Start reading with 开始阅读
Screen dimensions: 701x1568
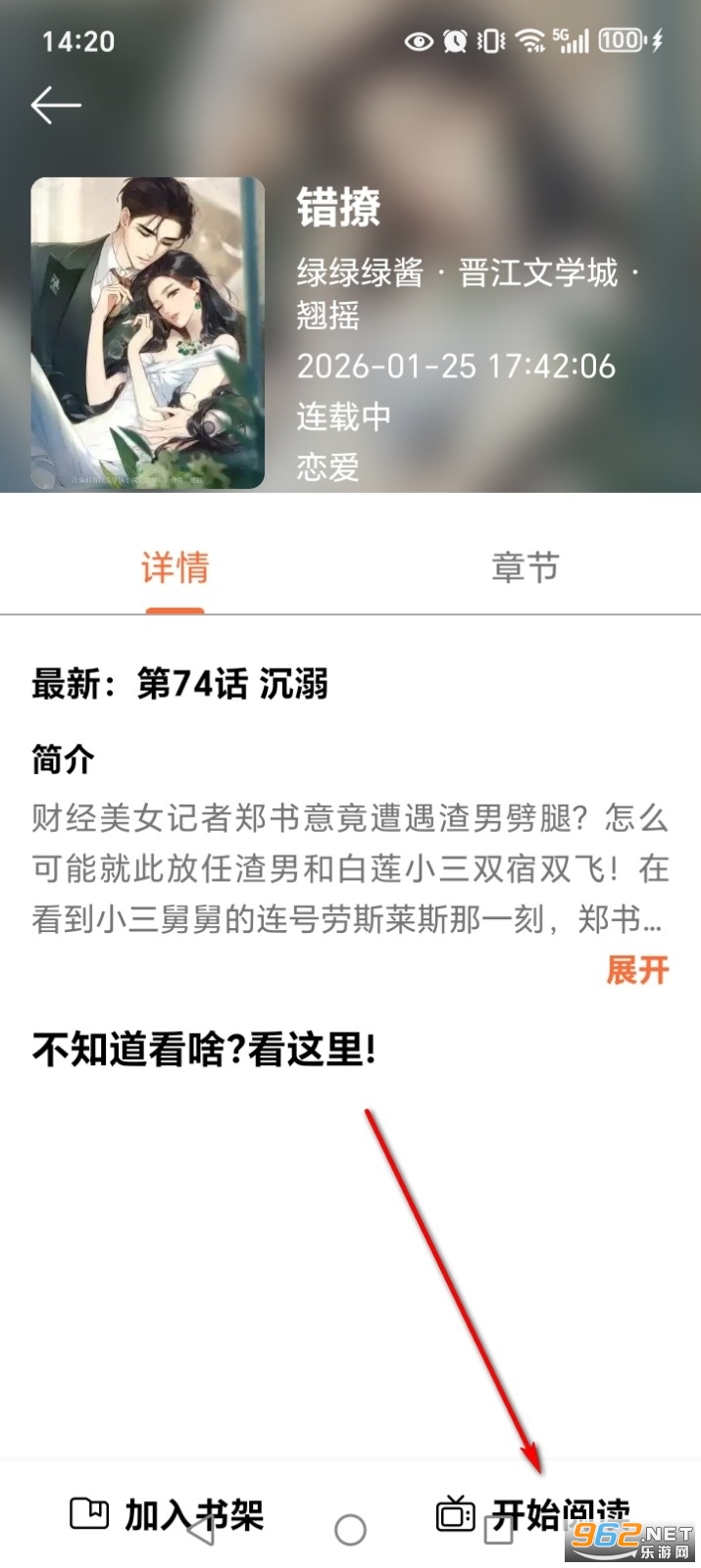tap(534, 1514)
